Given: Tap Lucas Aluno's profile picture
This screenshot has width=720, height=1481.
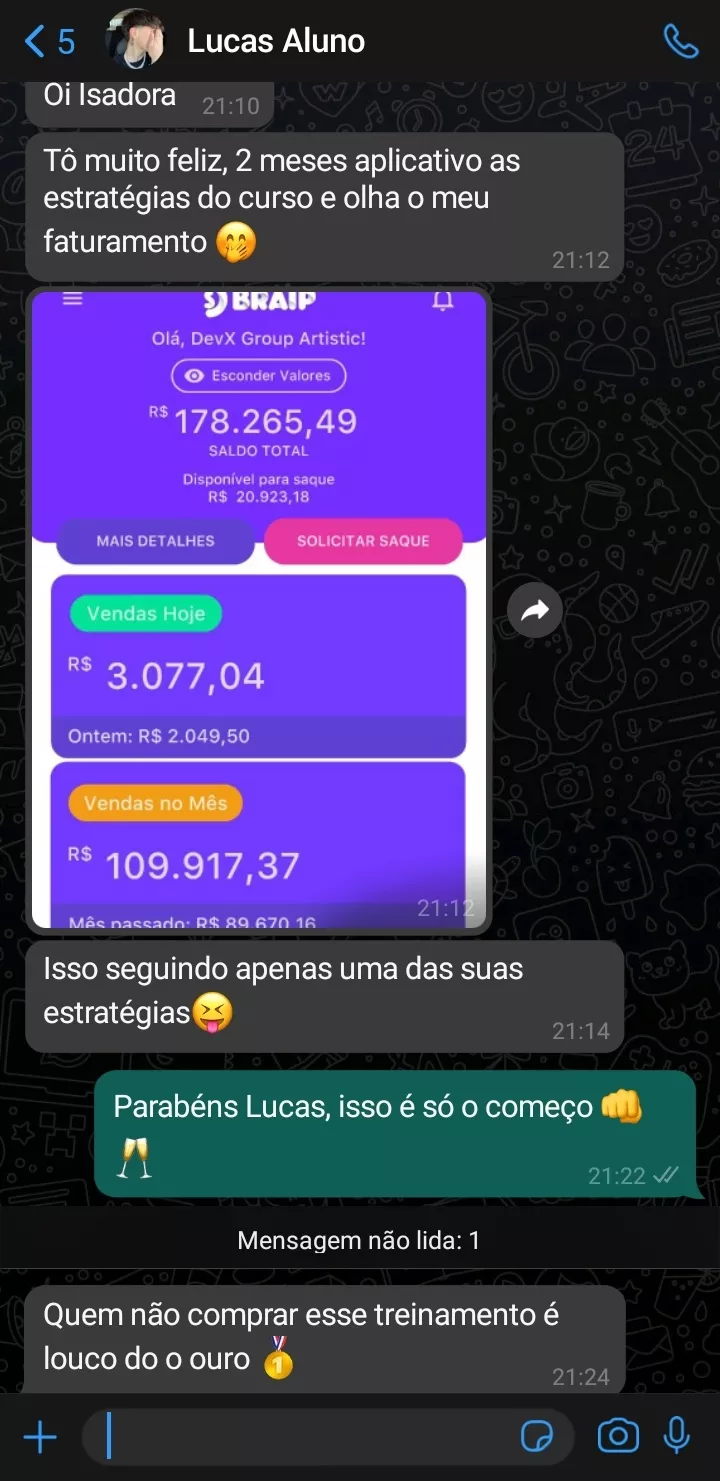Looking at the screenshot, I should click(135, 40).
